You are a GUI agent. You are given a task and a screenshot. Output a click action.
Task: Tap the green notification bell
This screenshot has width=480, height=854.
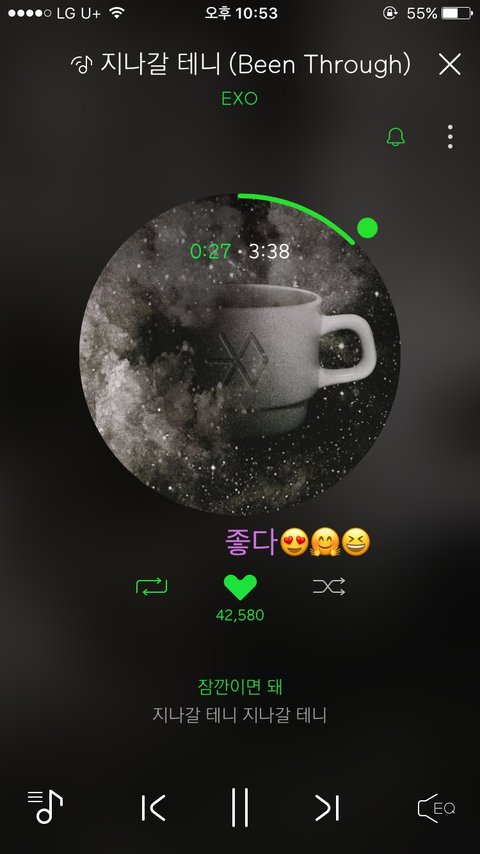click(396, 137)
